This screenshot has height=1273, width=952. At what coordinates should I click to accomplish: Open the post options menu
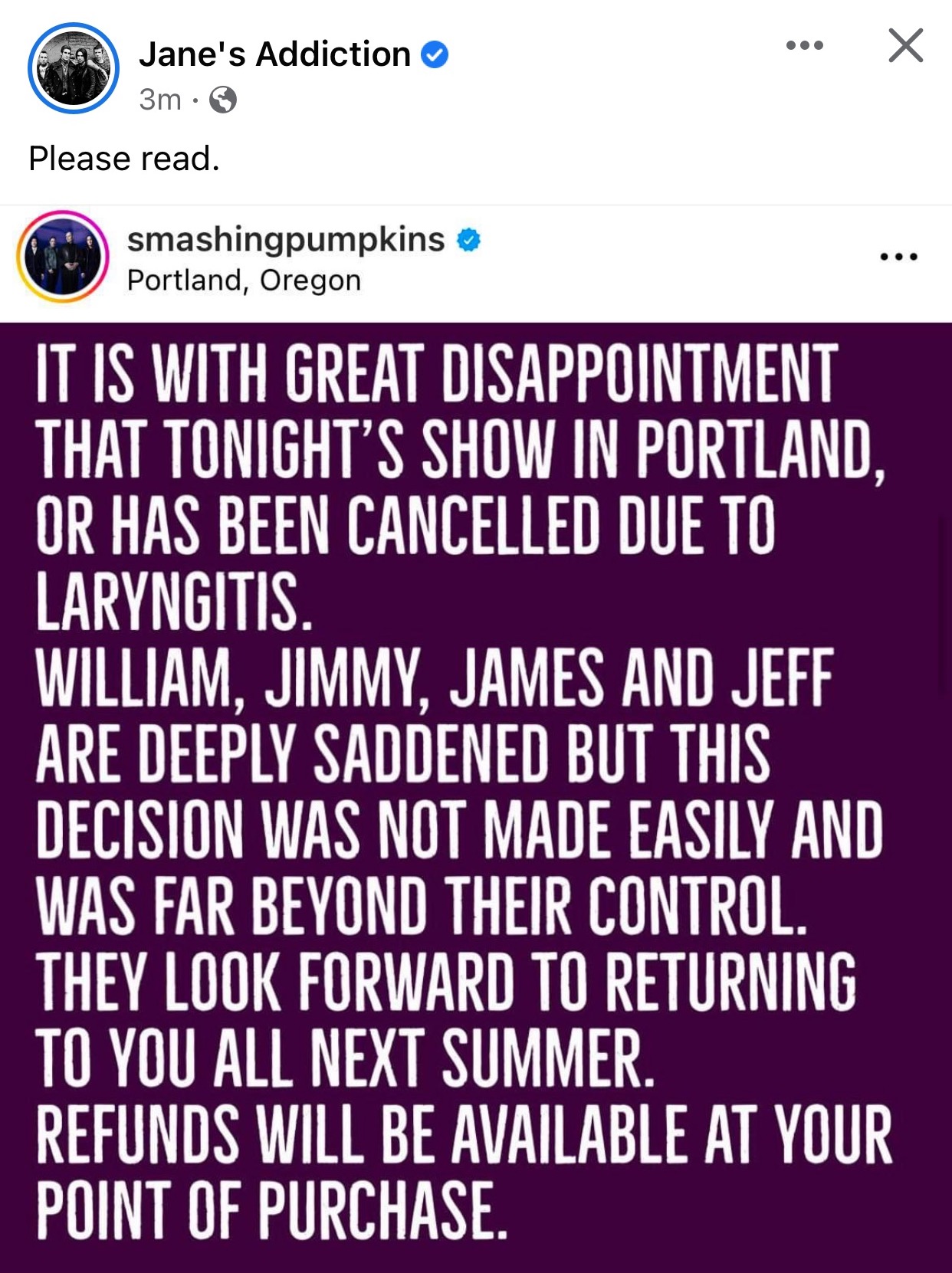click(x=805, y=46)
